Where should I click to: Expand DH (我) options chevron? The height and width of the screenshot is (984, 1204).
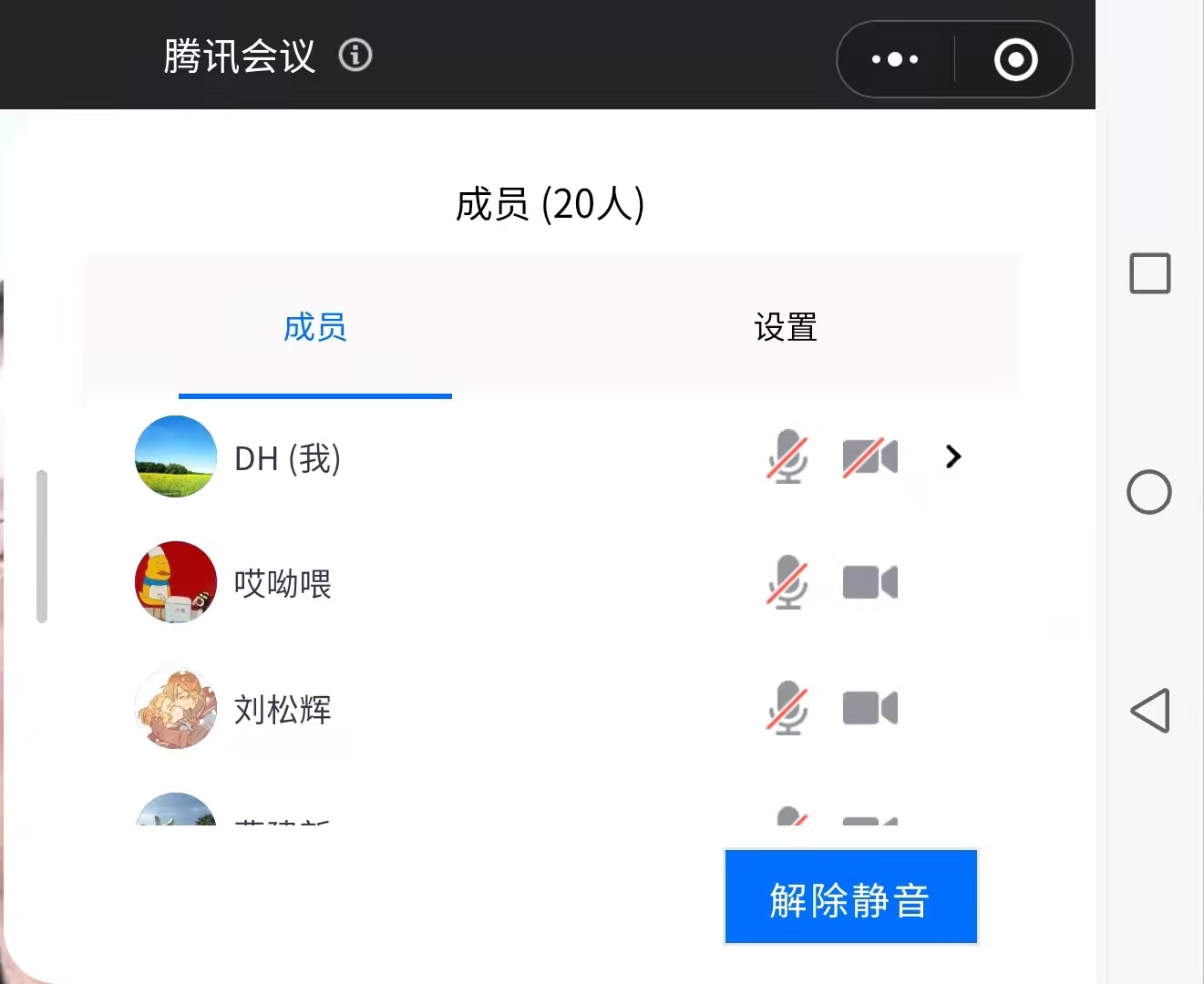point(953,456)
